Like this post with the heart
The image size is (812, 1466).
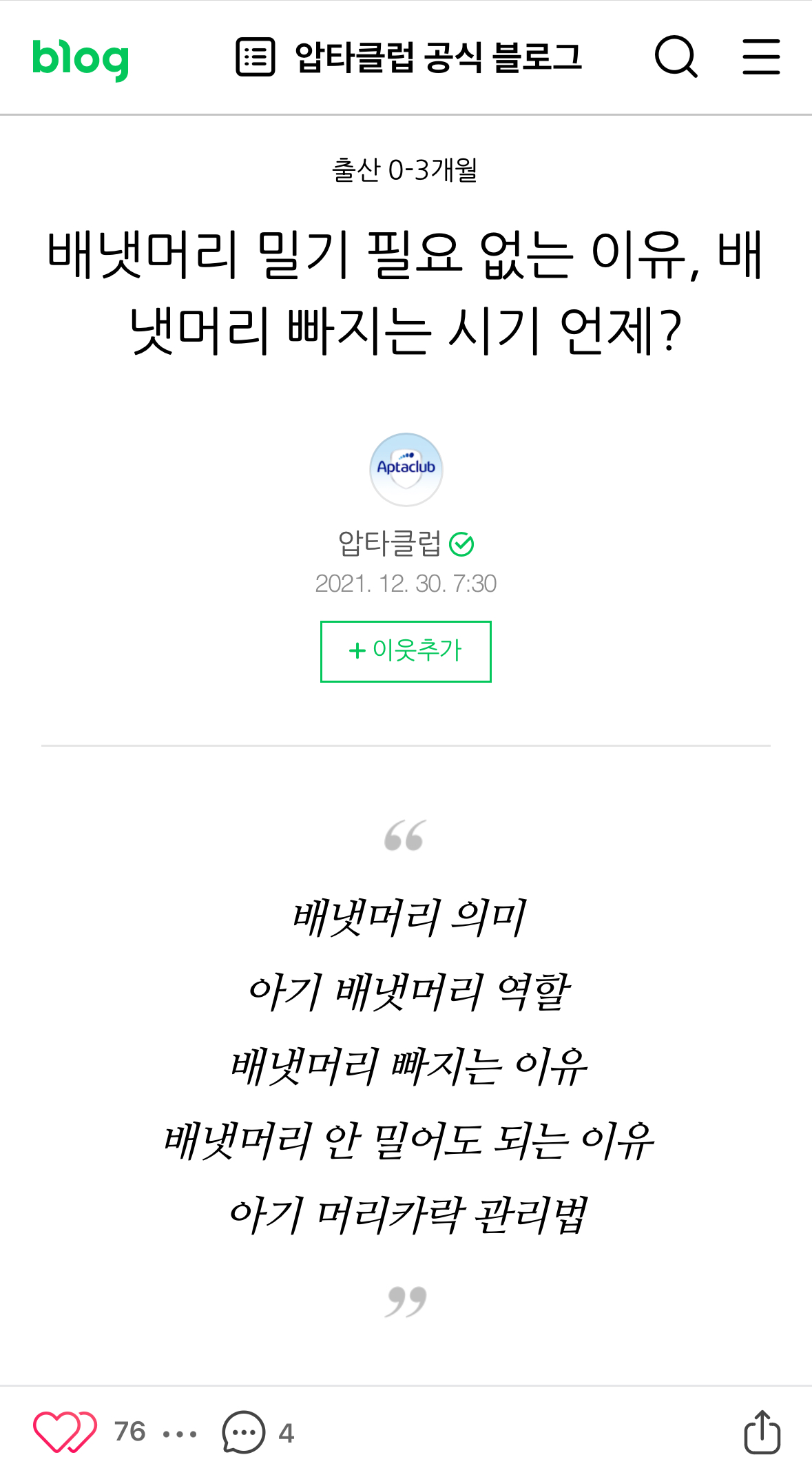click(65, 1432)
